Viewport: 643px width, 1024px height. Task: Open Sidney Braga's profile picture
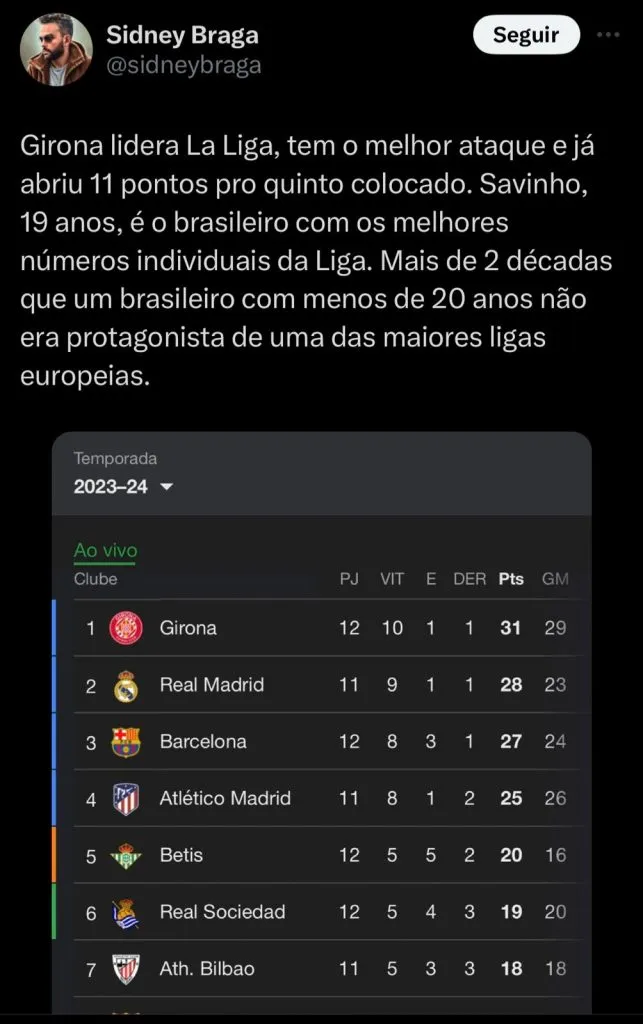coord(56,49)
